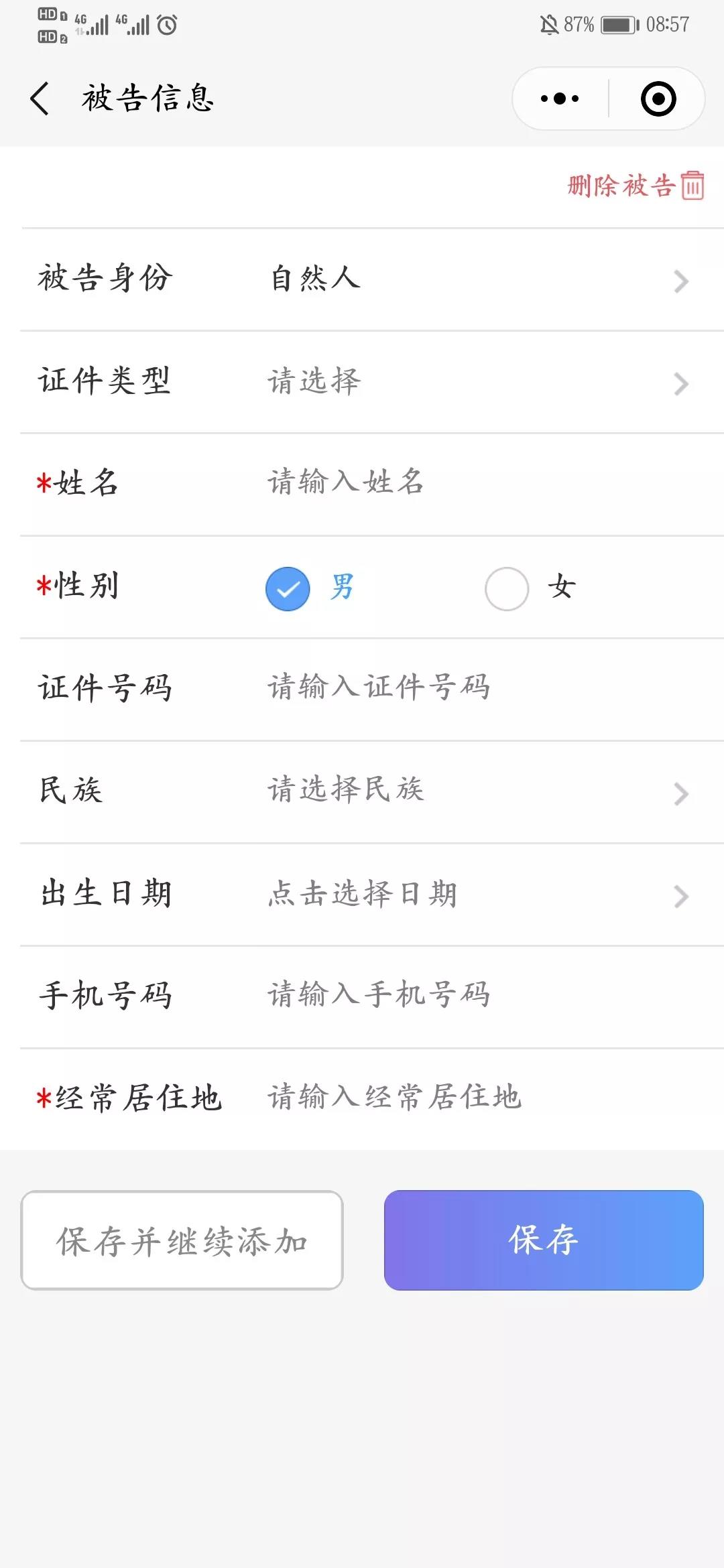
Task: Tap 保存并继续添加 button
Action: tap(182, 1240)
